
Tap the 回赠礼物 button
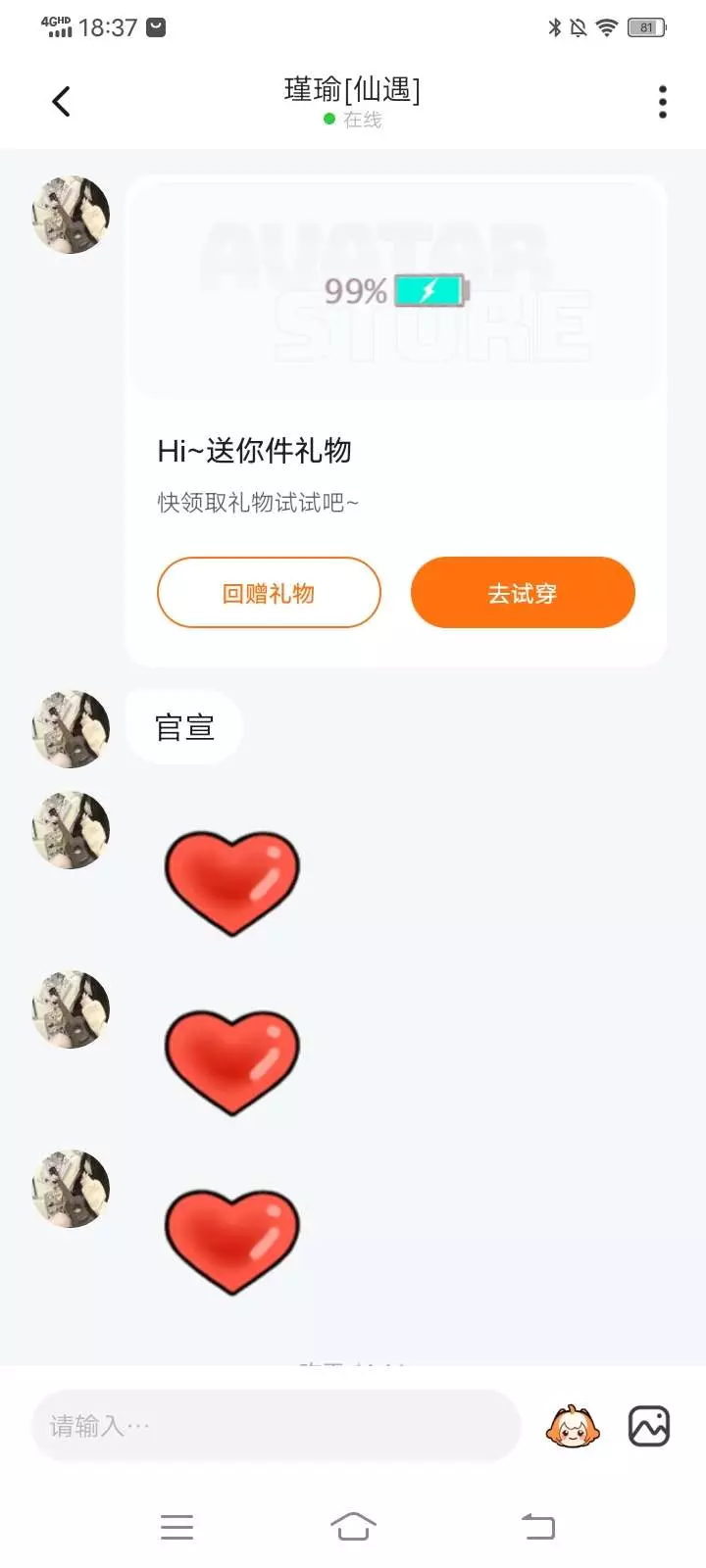pyautogui.click(x=269, y=593)
